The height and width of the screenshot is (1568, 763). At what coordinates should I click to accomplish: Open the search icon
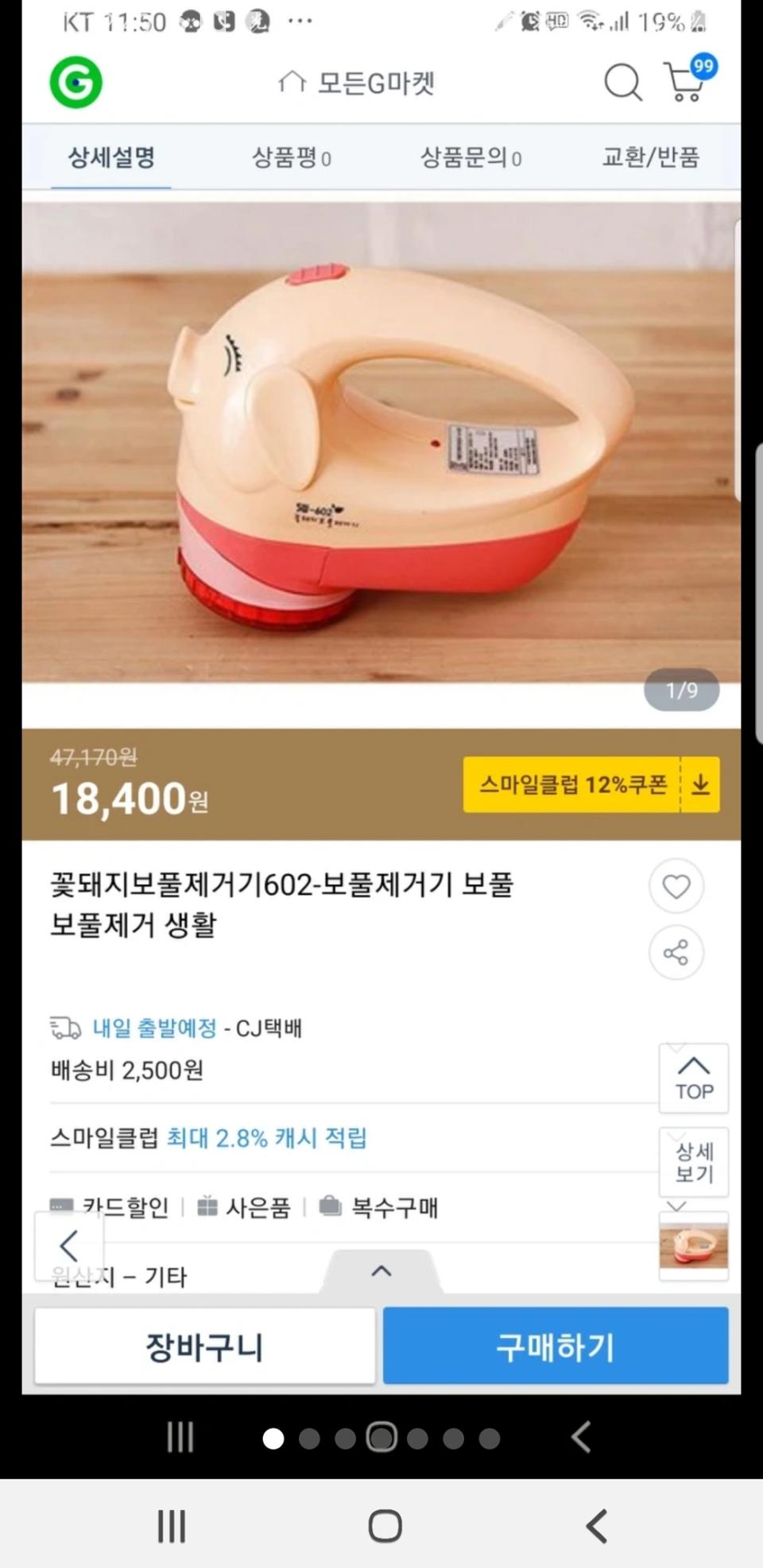coord(622,80)
